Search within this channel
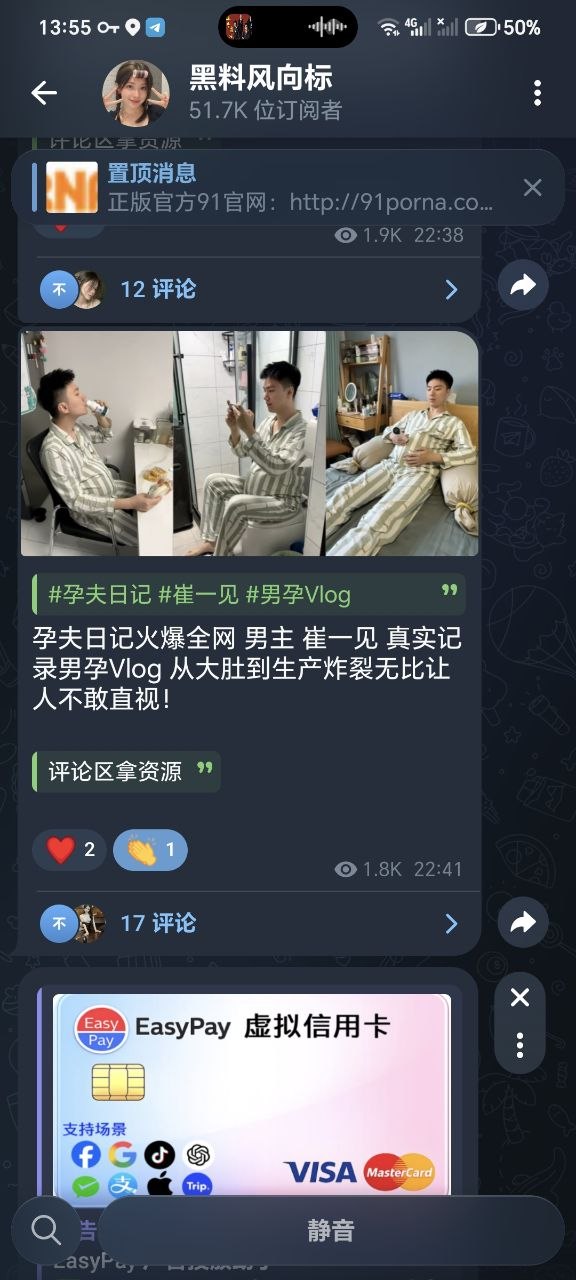The image size is (576, 1280). click(46, 1230)
